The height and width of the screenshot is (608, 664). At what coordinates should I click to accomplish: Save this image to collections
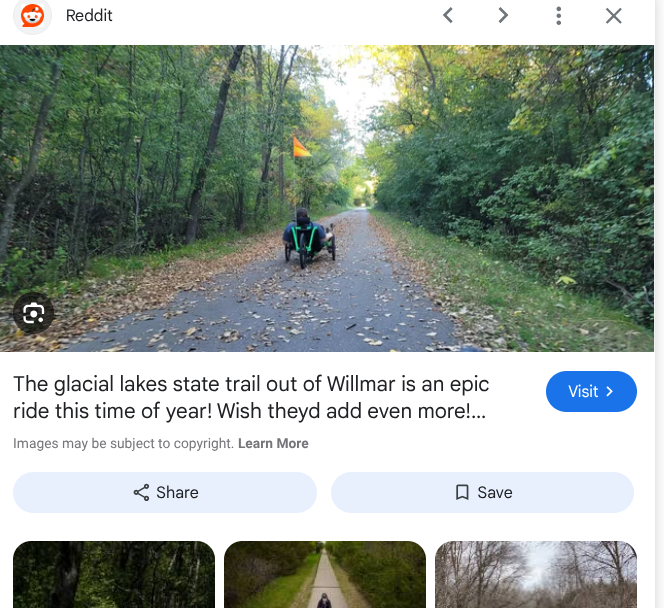[482, 492]
